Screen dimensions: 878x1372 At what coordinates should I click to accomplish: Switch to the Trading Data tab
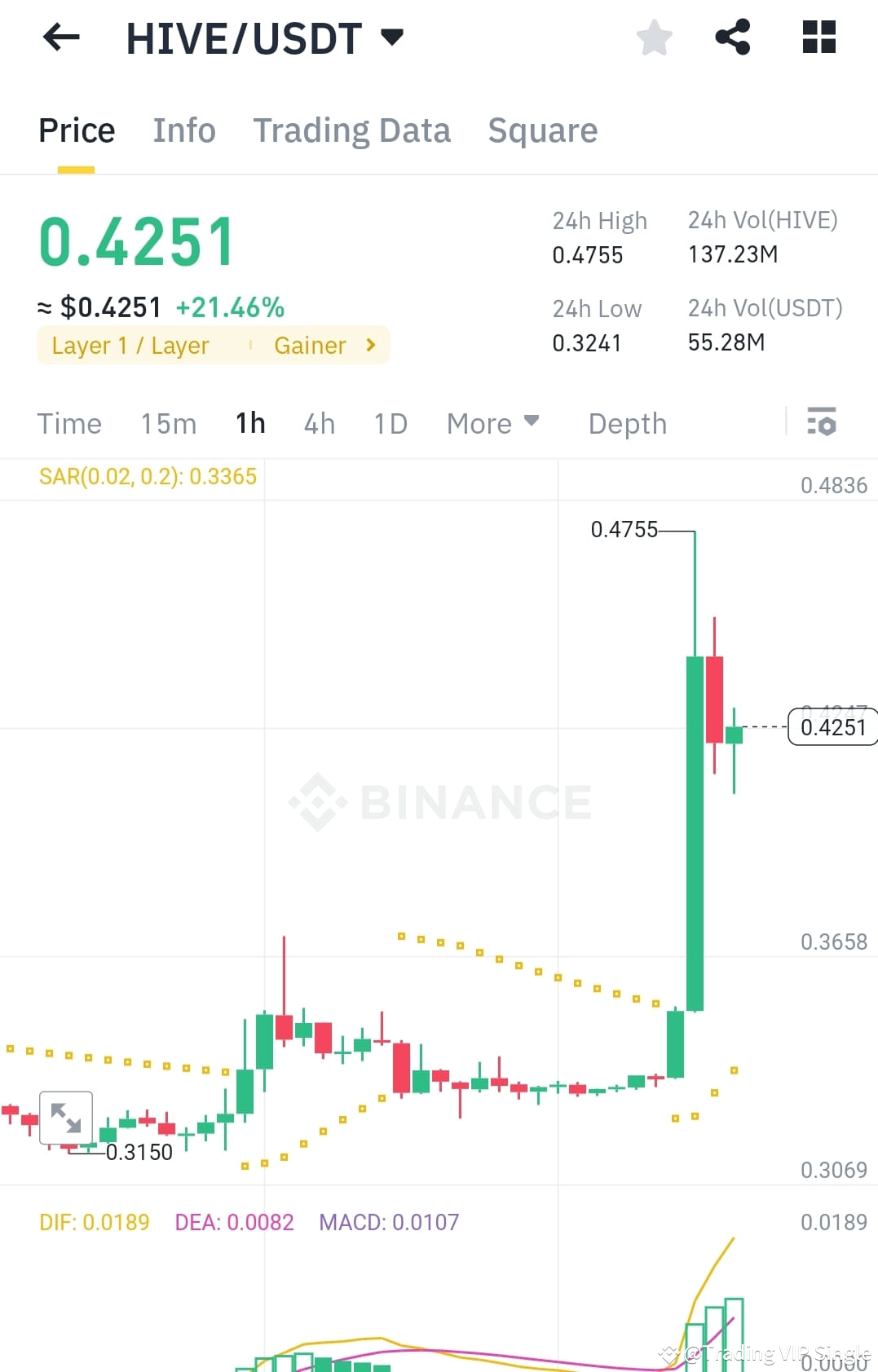(x=352, y=130)
